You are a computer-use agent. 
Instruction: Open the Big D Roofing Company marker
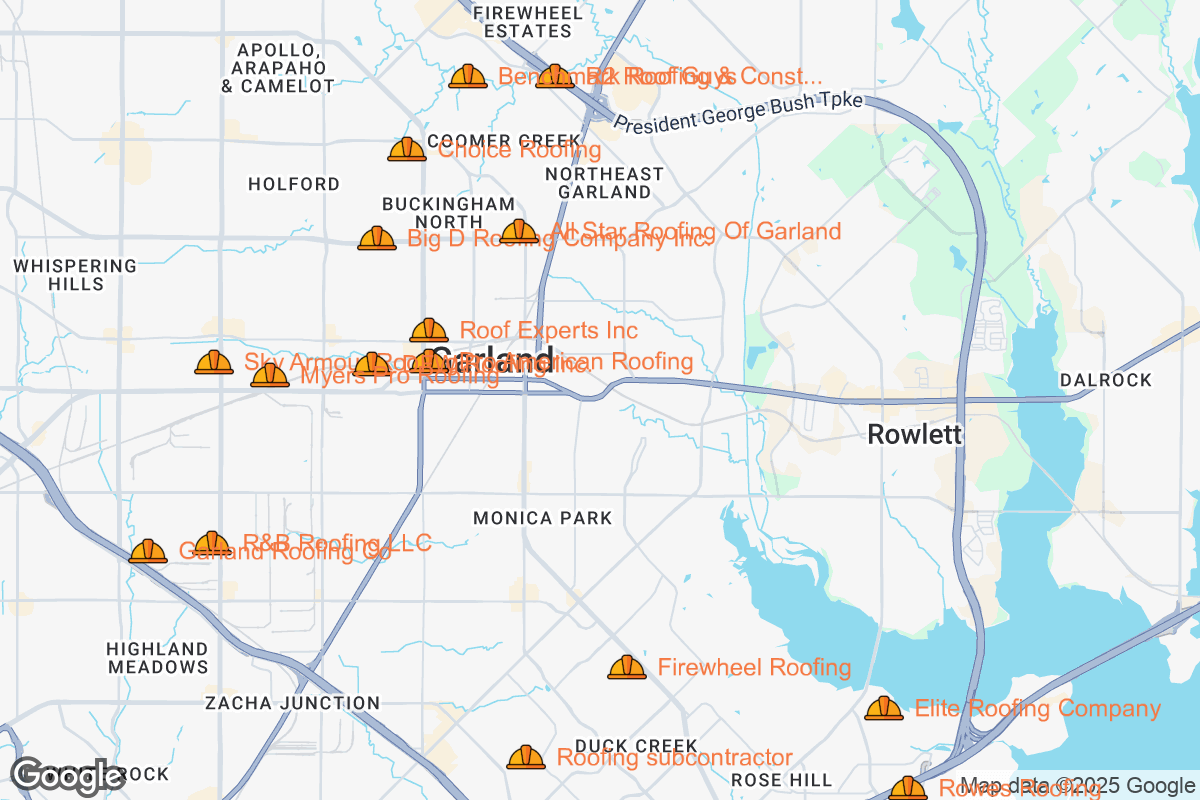(377, 239)
